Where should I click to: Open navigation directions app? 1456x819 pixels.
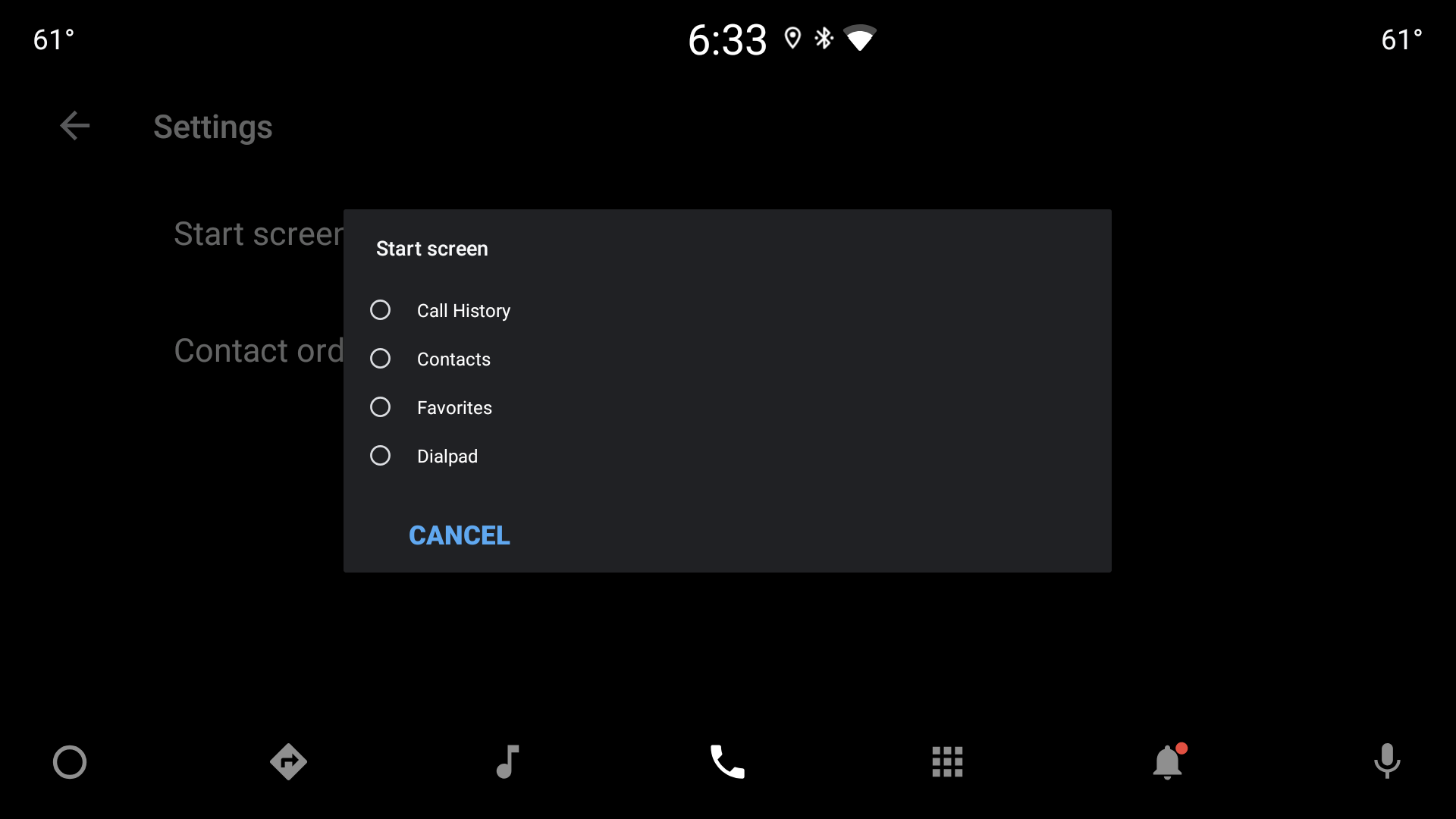[x=288, y=762]
